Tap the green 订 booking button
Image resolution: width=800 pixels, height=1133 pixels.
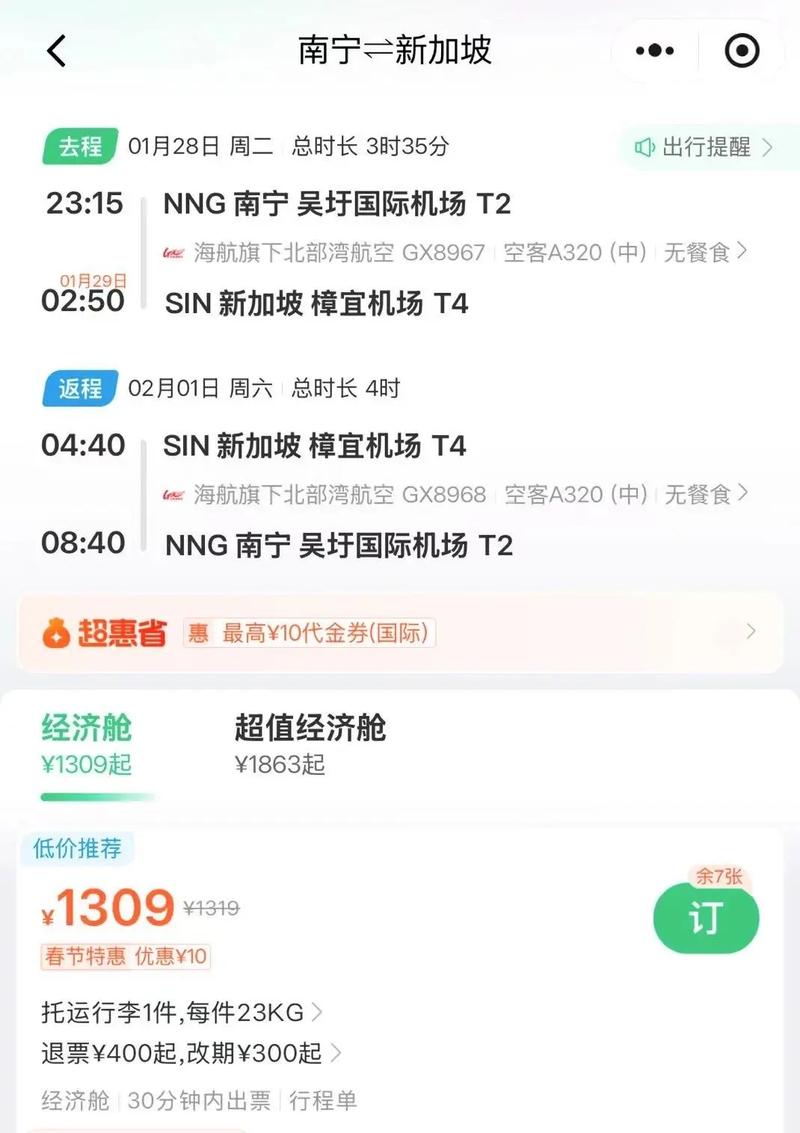coord(706,917)
